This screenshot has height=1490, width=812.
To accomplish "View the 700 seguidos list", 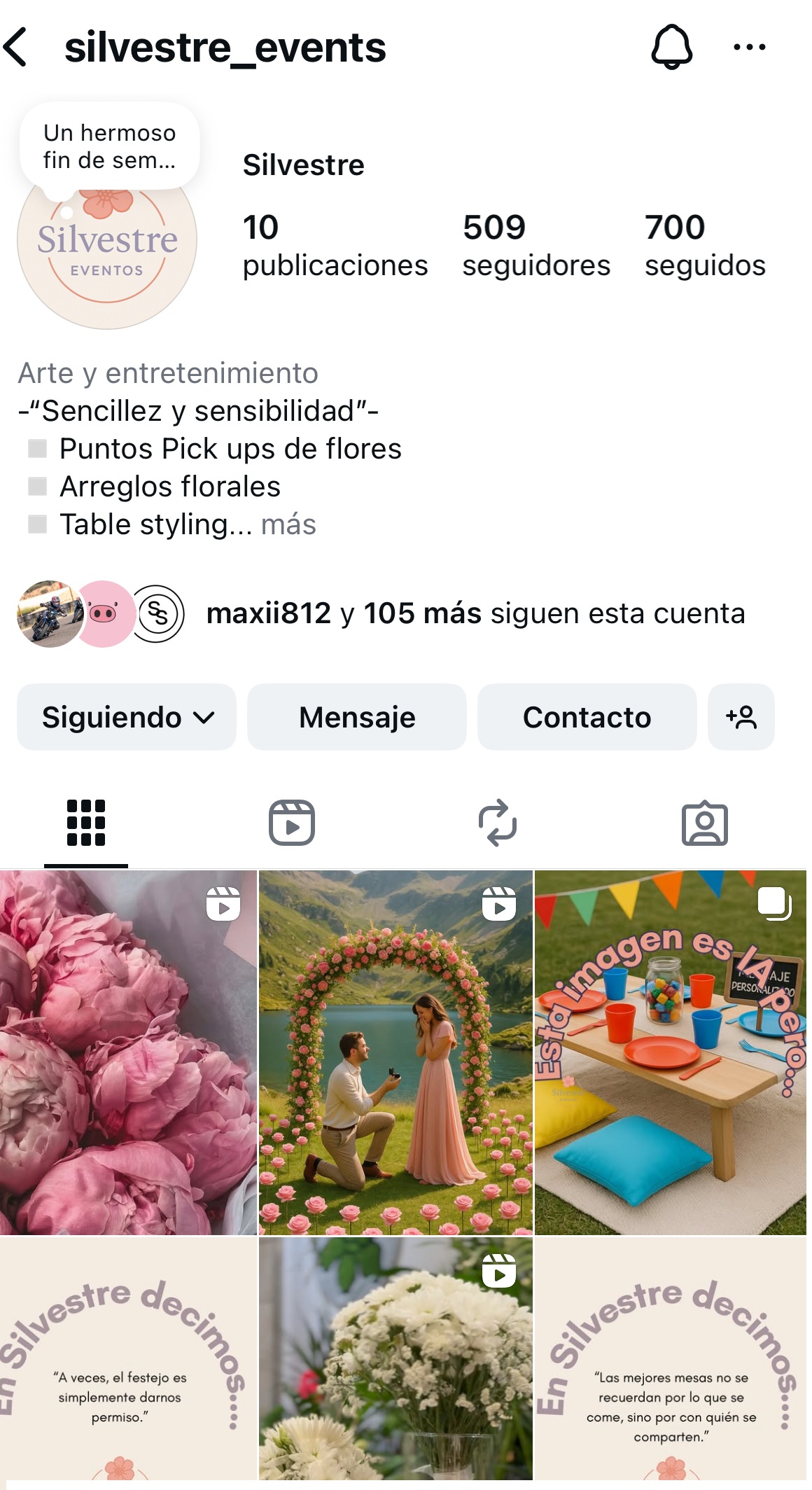I will pyautogui.click(x=704, y=245).
